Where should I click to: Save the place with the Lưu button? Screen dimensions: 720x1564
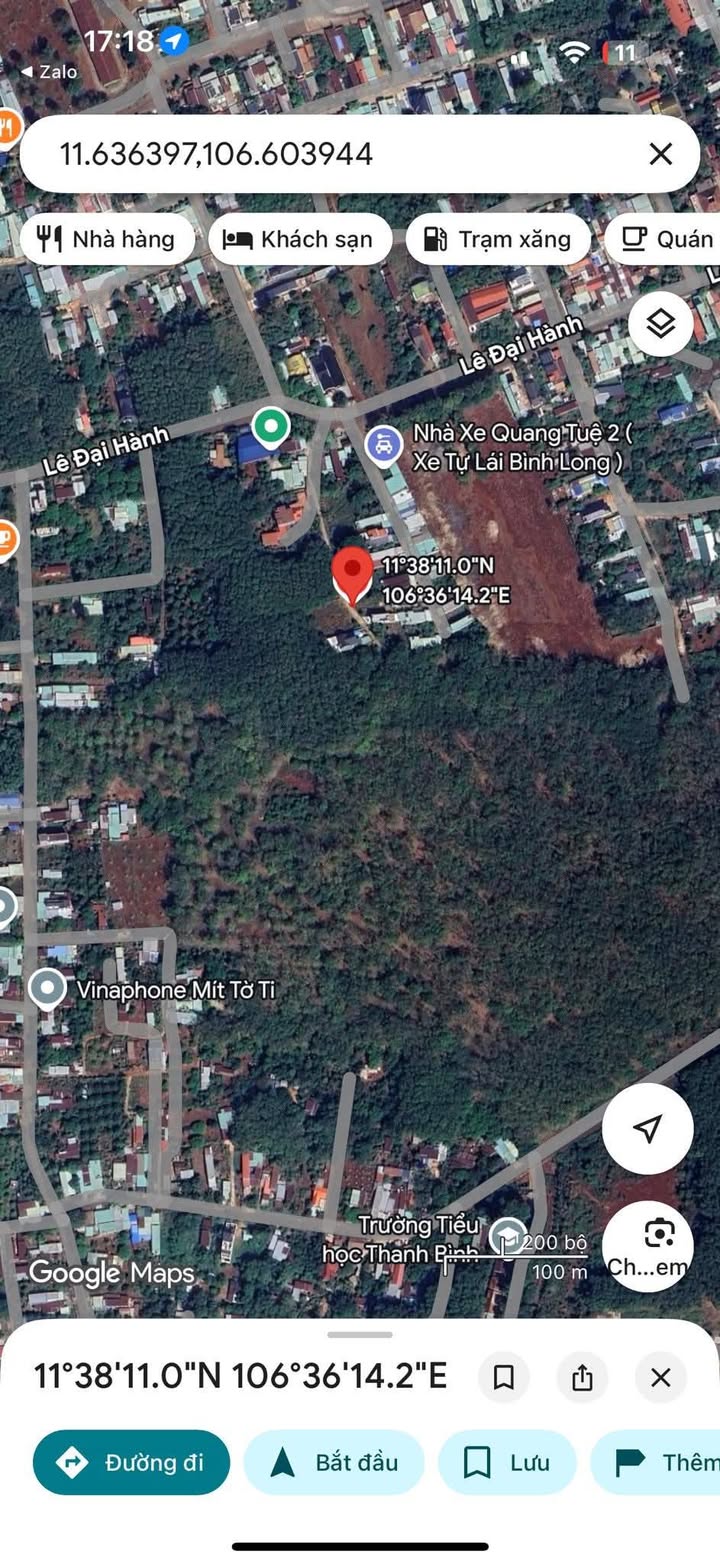click(507, 1462)
